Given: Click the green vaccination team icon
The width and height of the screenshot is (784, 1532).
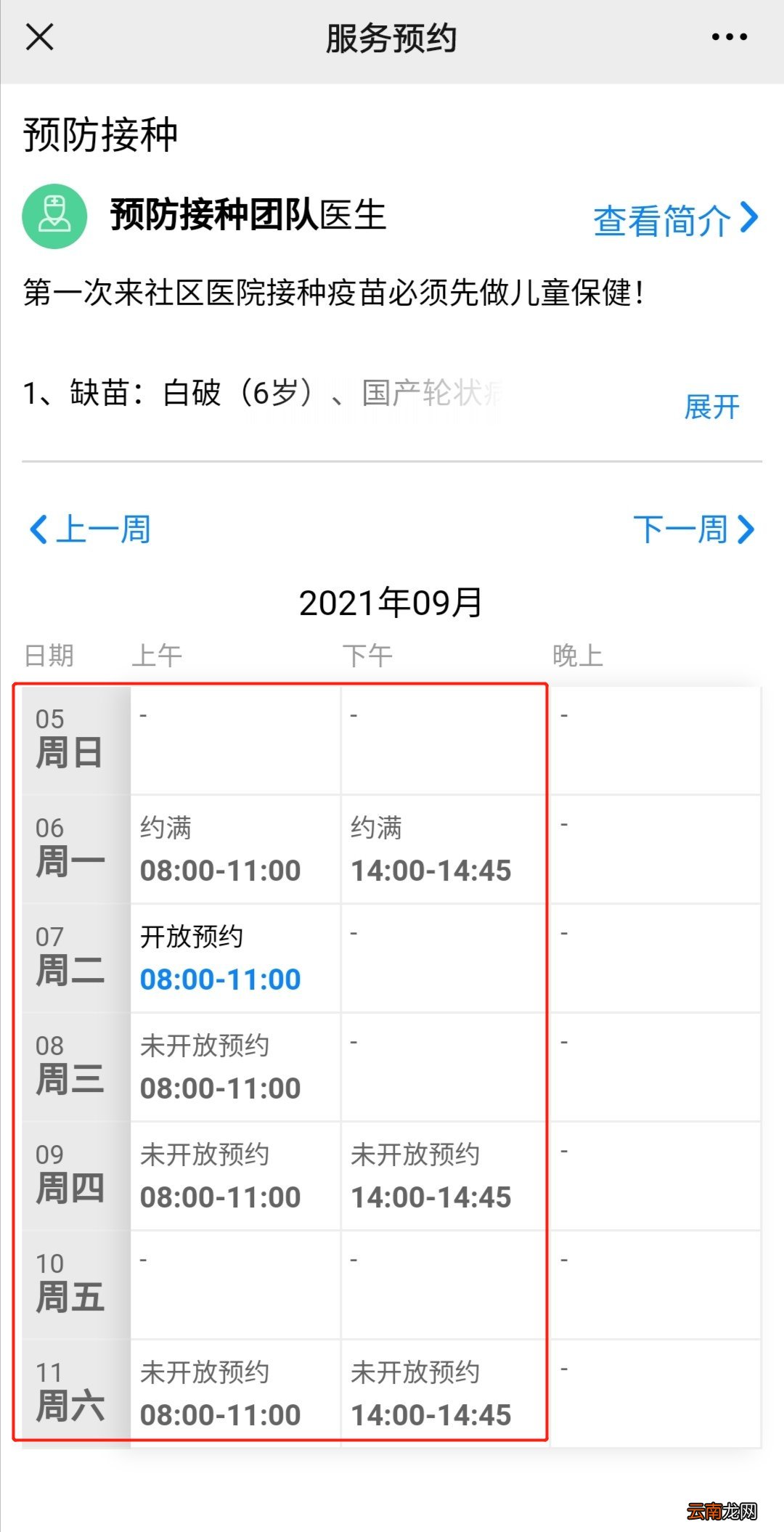Looking at the screenshot, I should tap(54, 218).
